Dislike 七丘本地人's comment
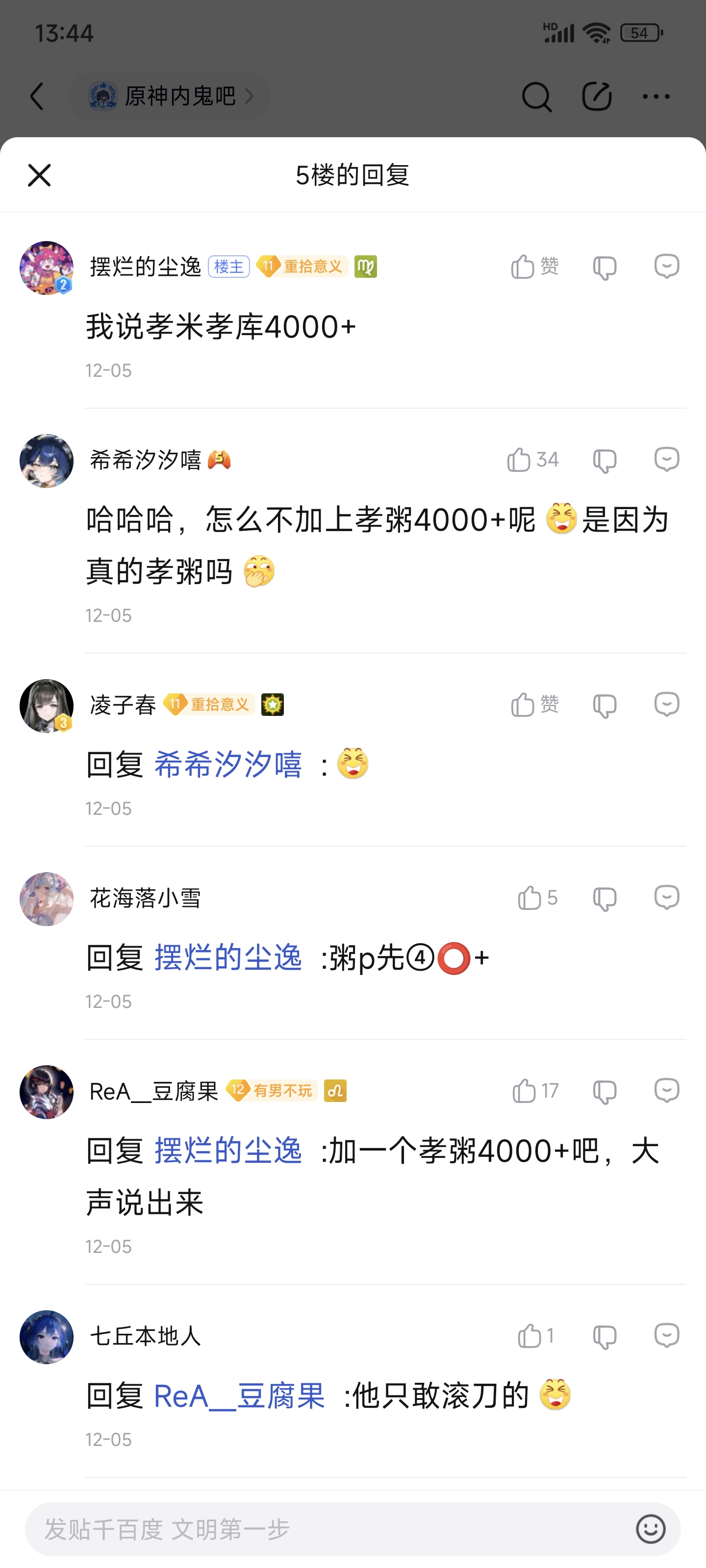This screenshot has height=1568, width=706. tap(605, 1337)
